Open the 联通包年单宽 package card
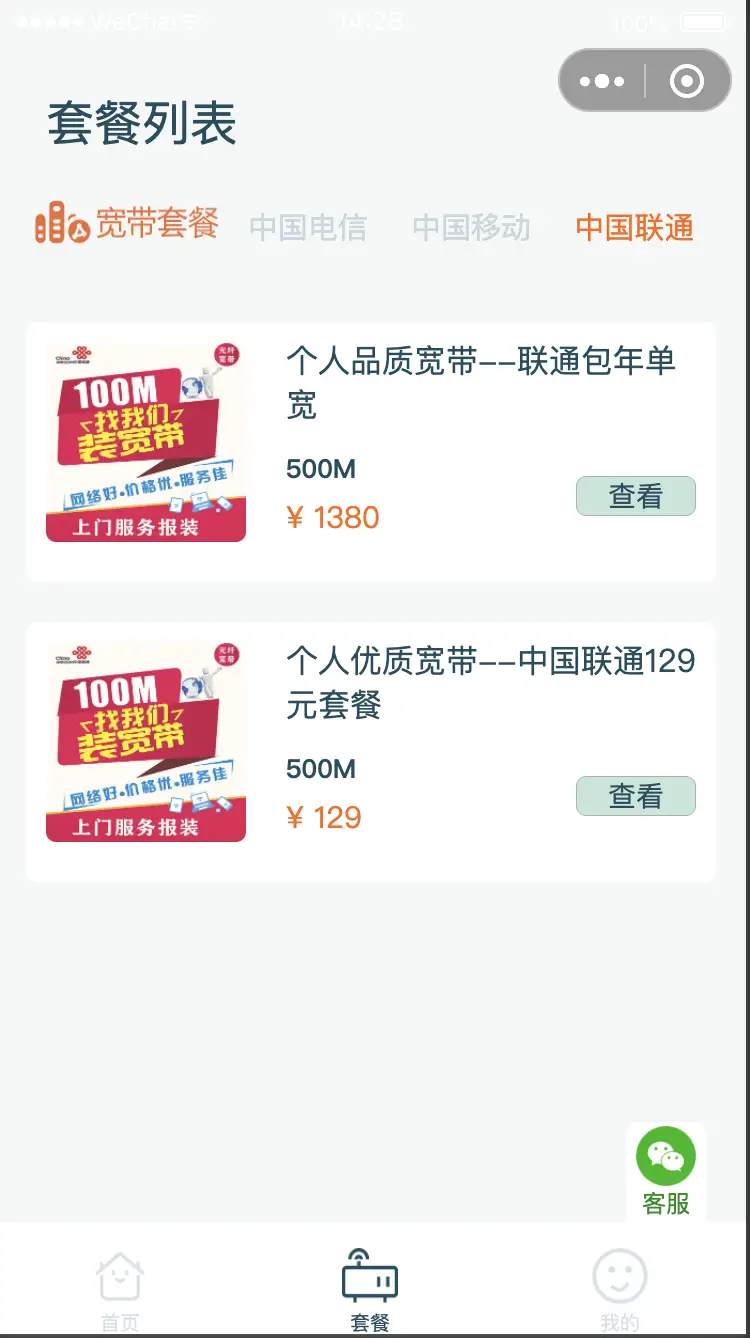The height and width of the screenshot is (1338, 750). click(371, 452)
